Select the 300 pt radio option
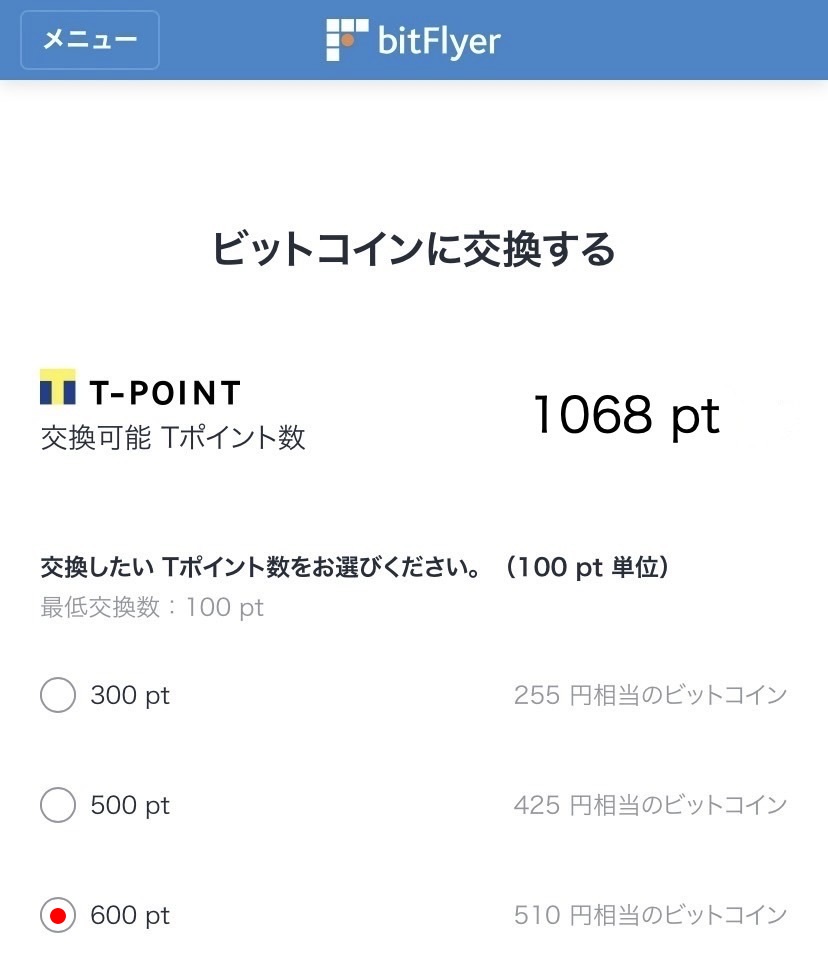Screen dimensions: 828x963 58,695
